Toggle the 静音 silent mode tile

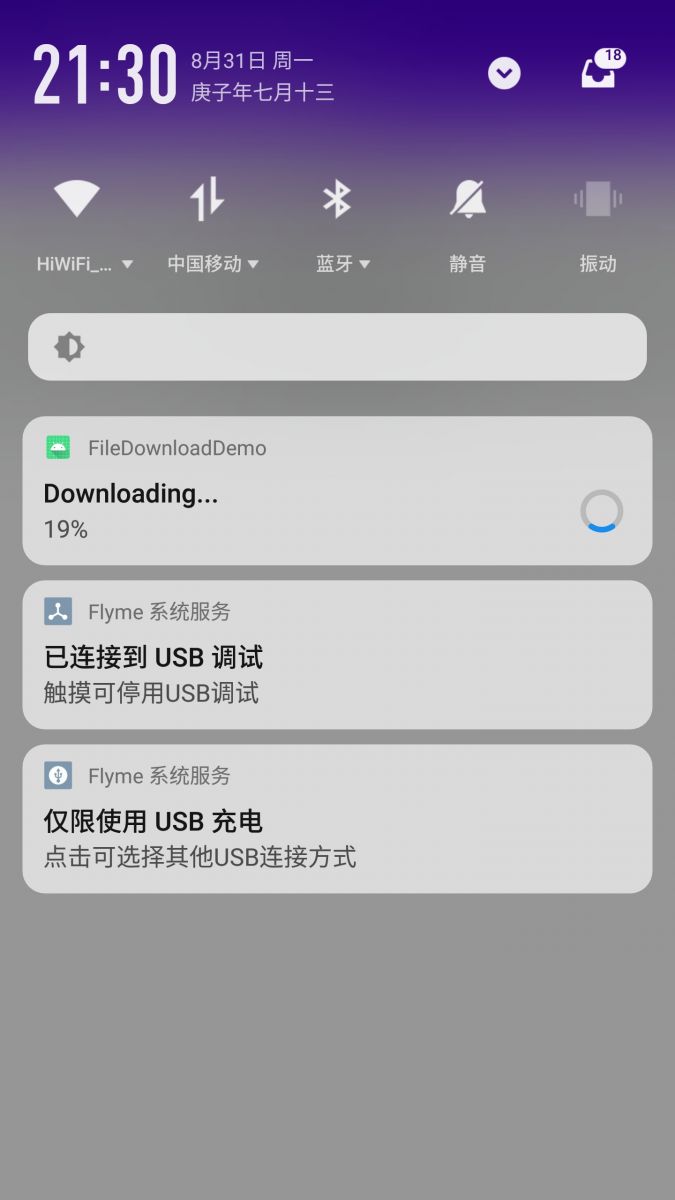(x=468, y=198)
